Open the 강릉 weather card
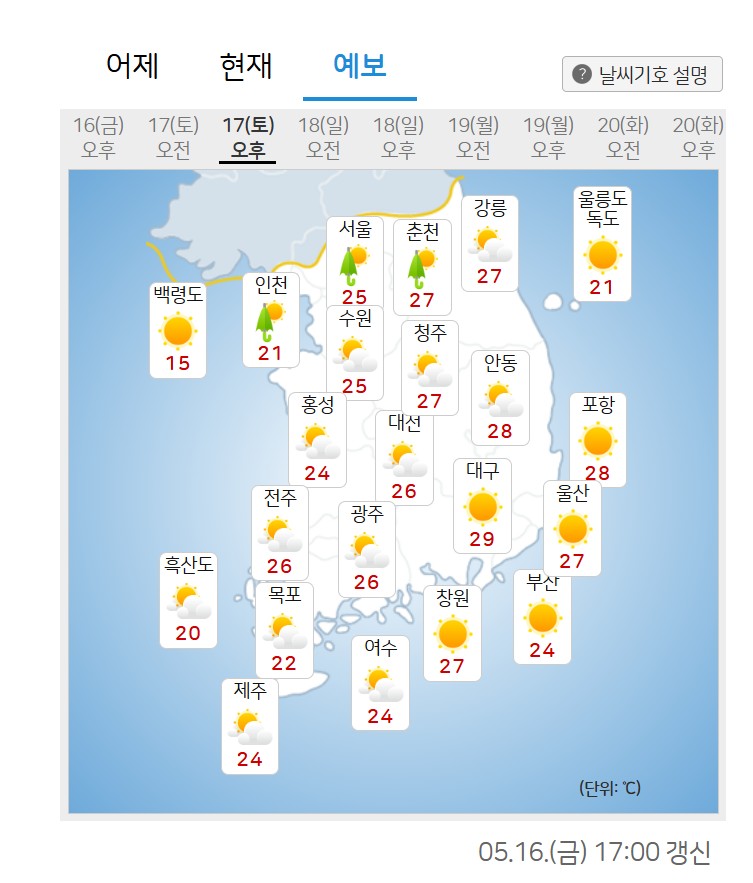 489,243
